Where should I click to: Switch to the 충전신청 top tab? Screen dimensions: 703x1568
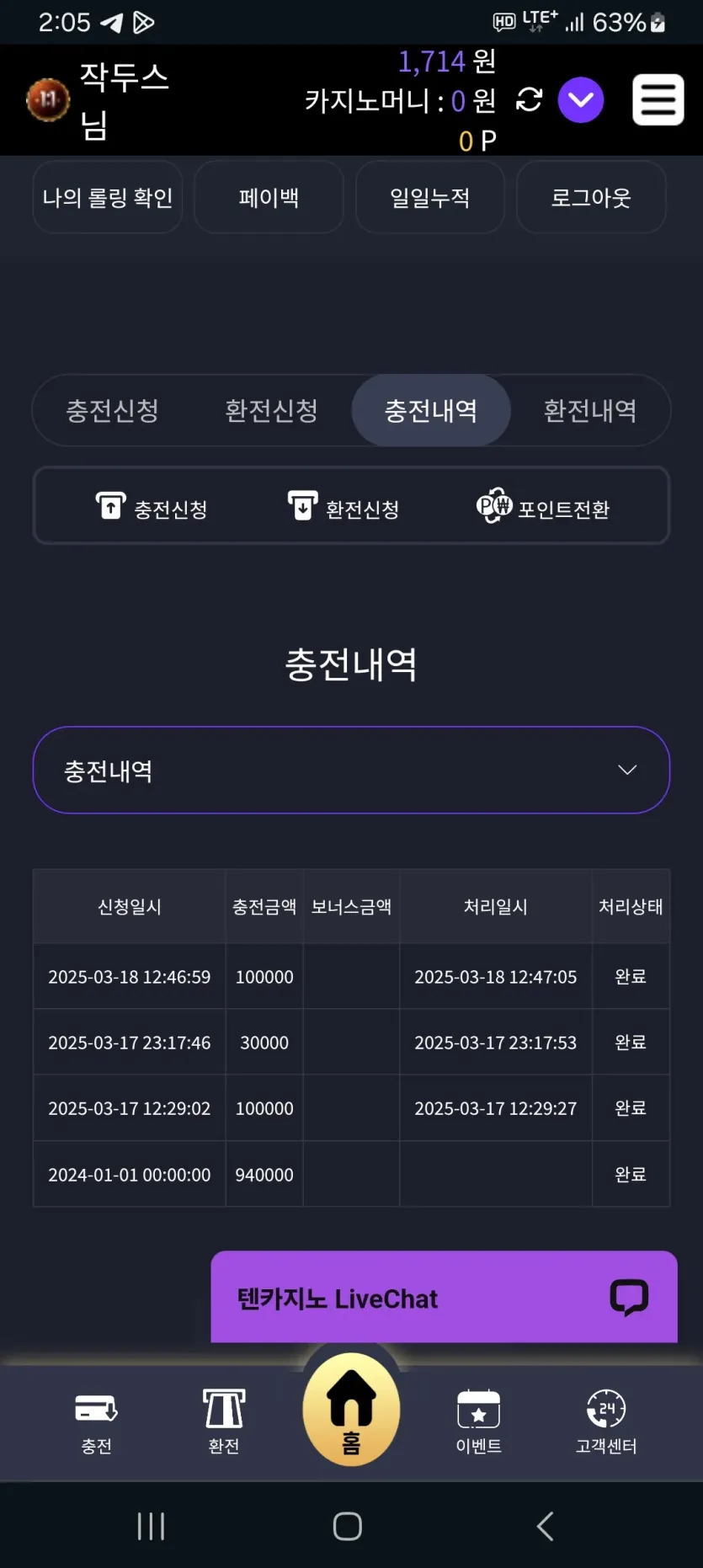[113, 411]
